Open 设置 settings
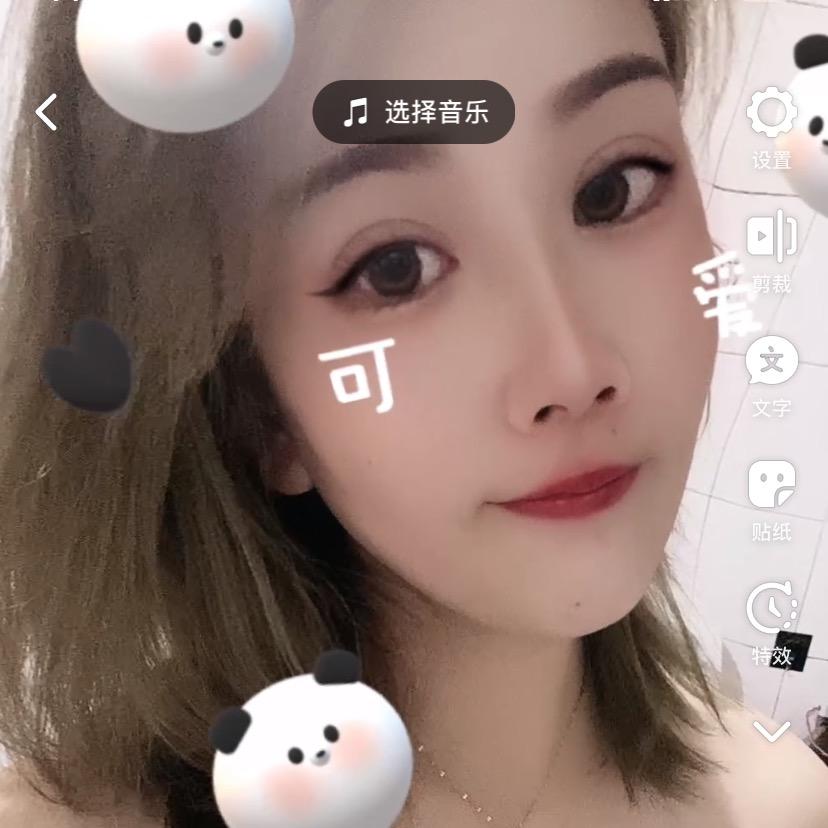The height and width of the screenshot is (828, 828). click(x=771, y=124)
